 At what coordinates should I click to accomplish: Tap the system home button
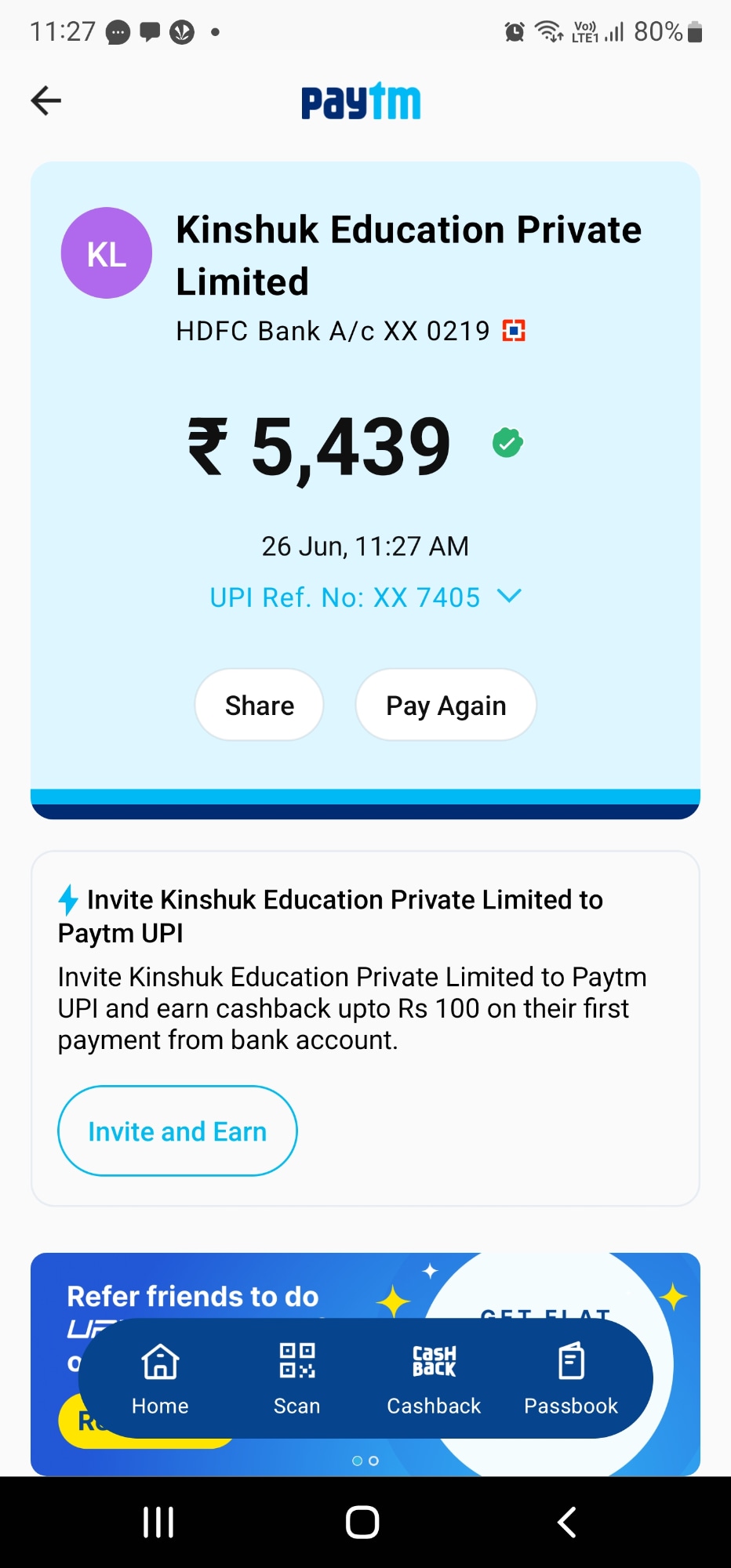(362, 1523)
